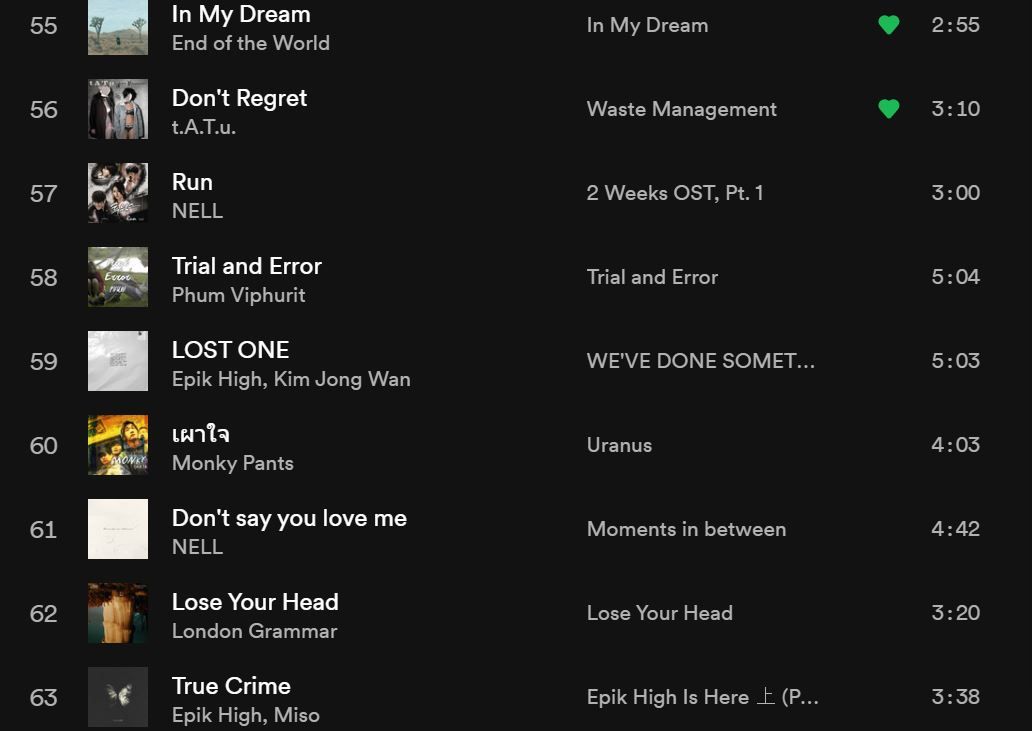Play the track In My Dream

(x=240, y=15)
